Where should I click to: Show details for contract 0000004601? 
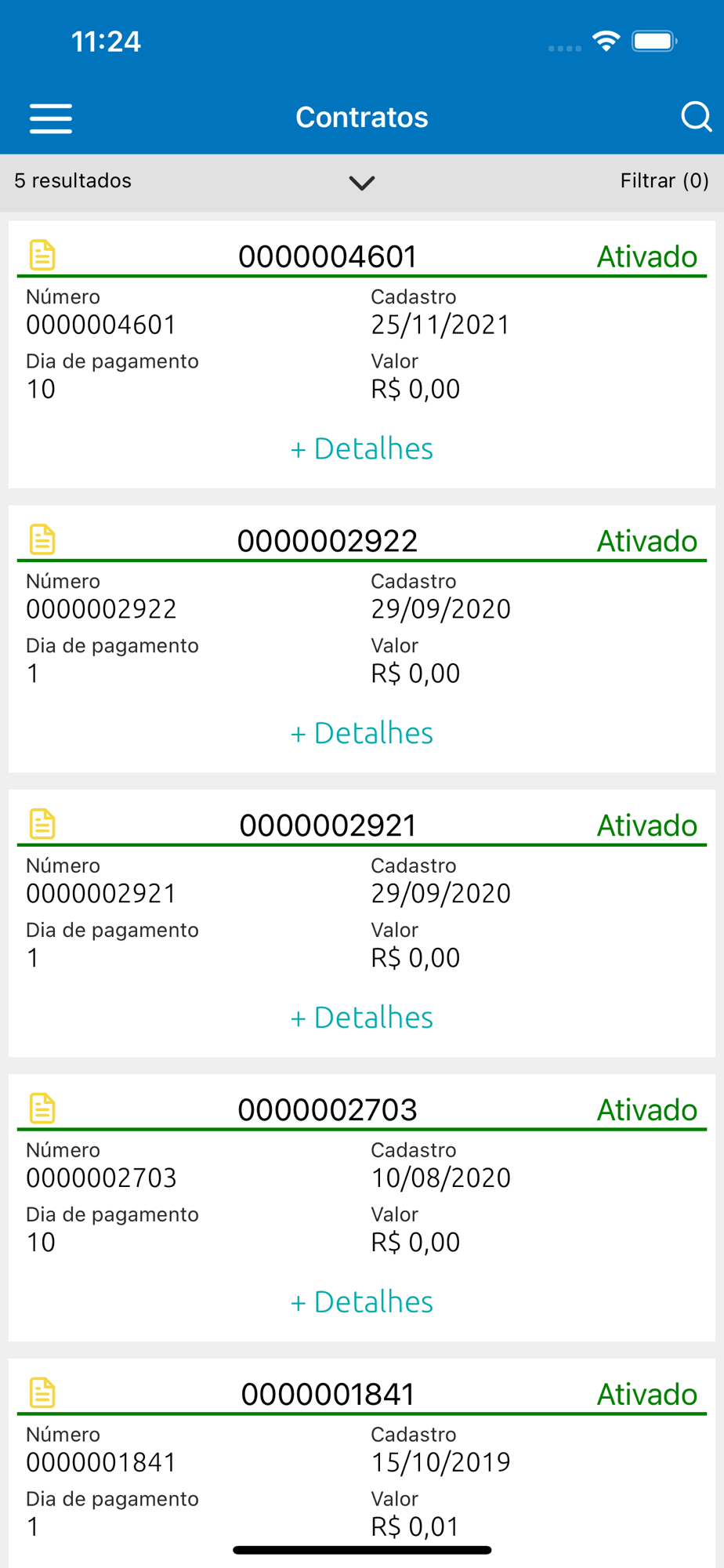(362, 449)
